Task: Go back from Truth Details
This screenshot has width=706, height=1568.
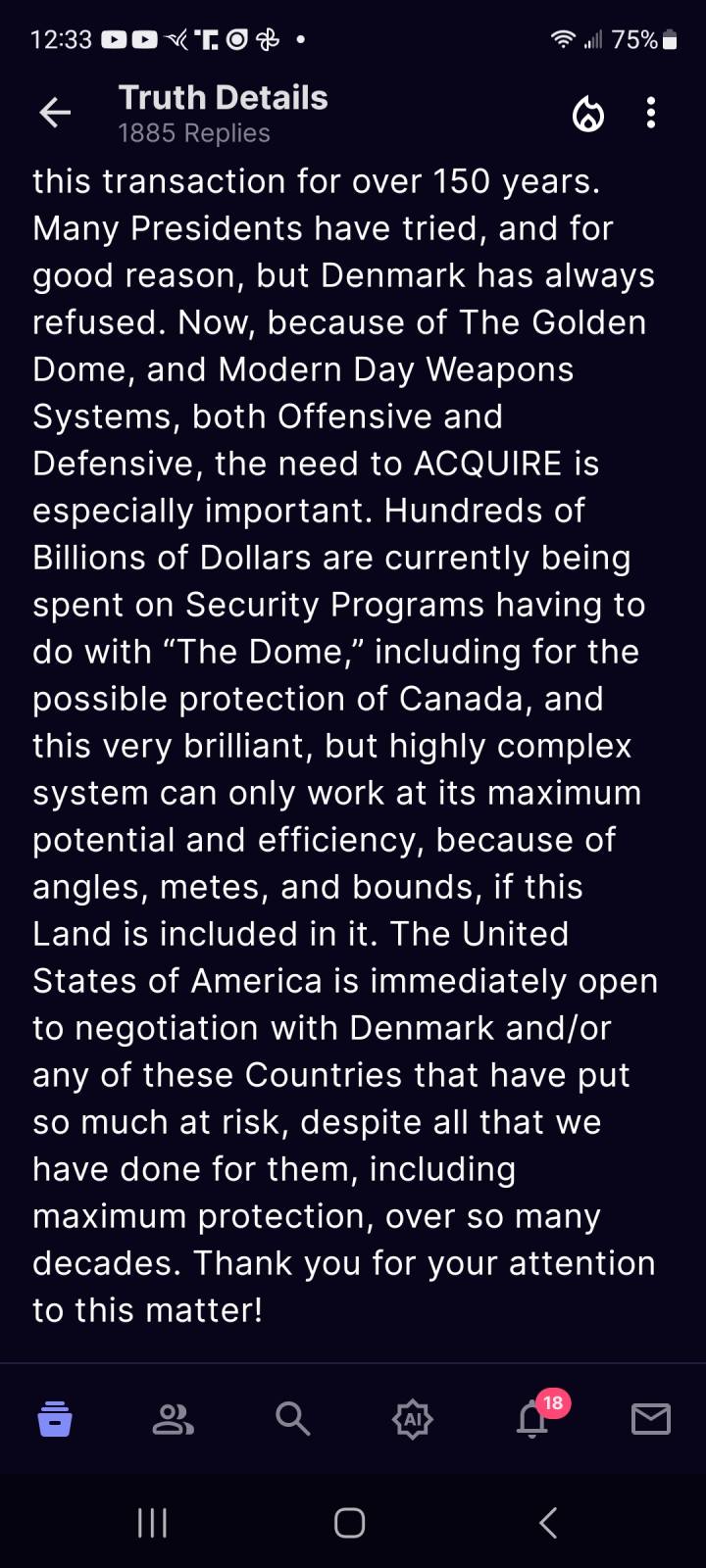Action: point(55,114)
